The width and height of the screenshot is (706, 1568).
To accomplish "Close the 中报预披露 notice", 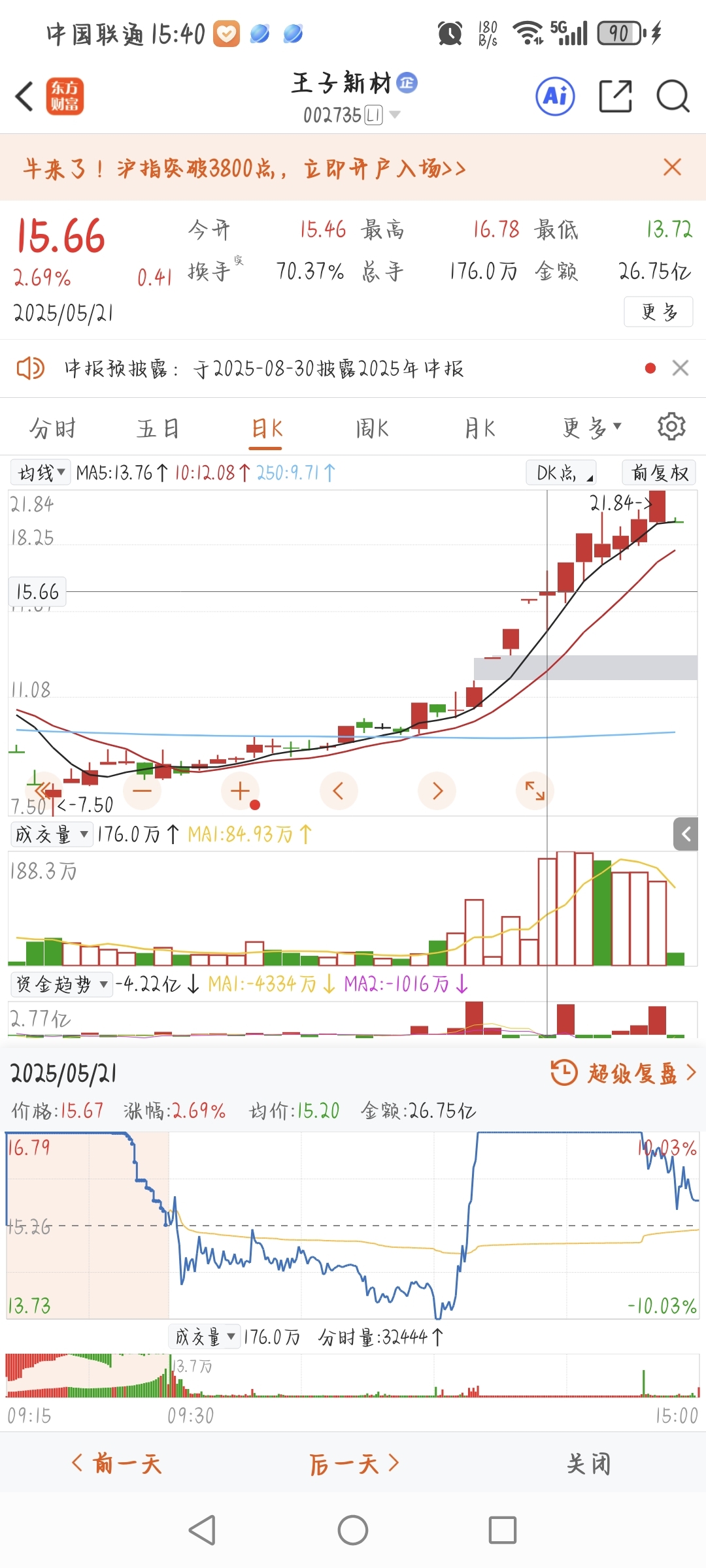I will coord(681,368).
